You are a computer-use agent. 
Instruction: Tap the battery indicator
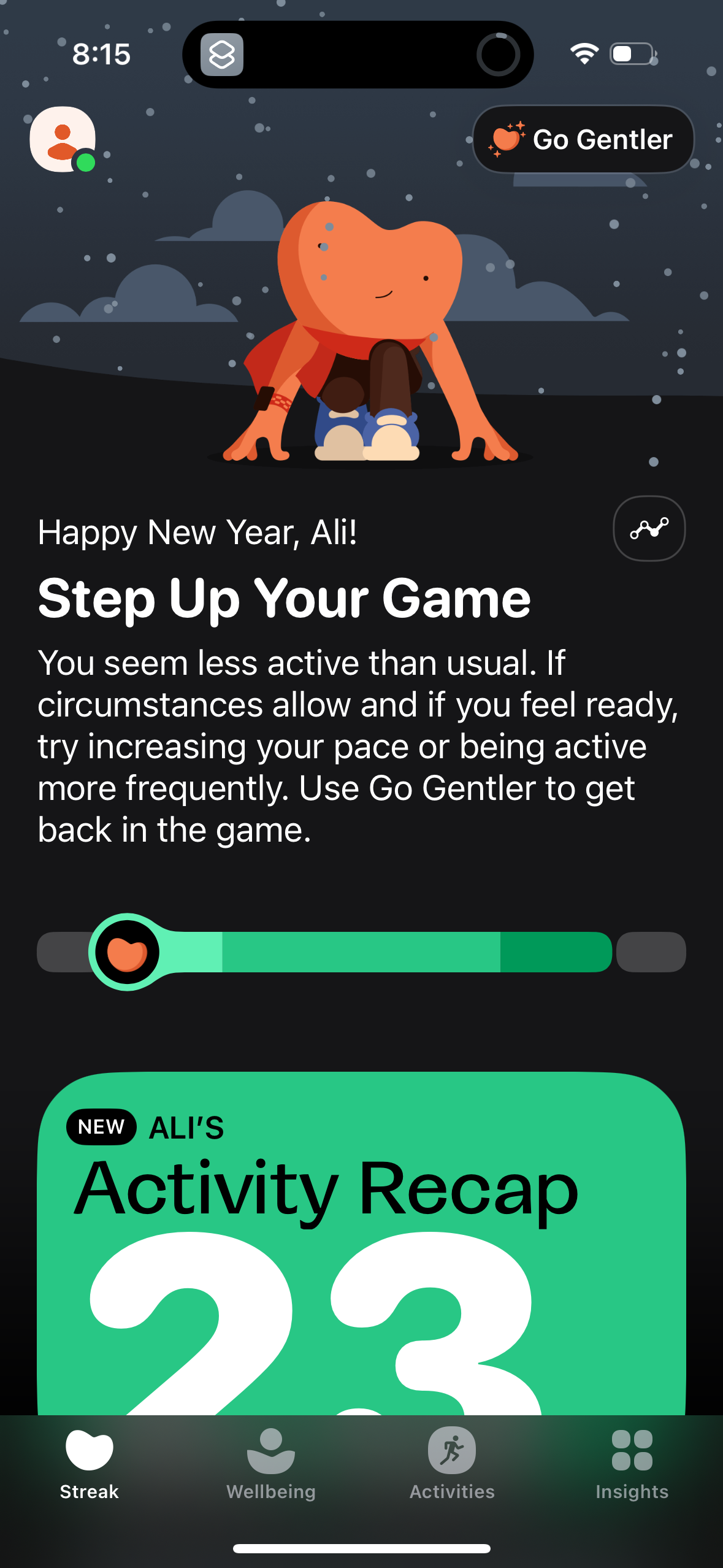point(631,54)
